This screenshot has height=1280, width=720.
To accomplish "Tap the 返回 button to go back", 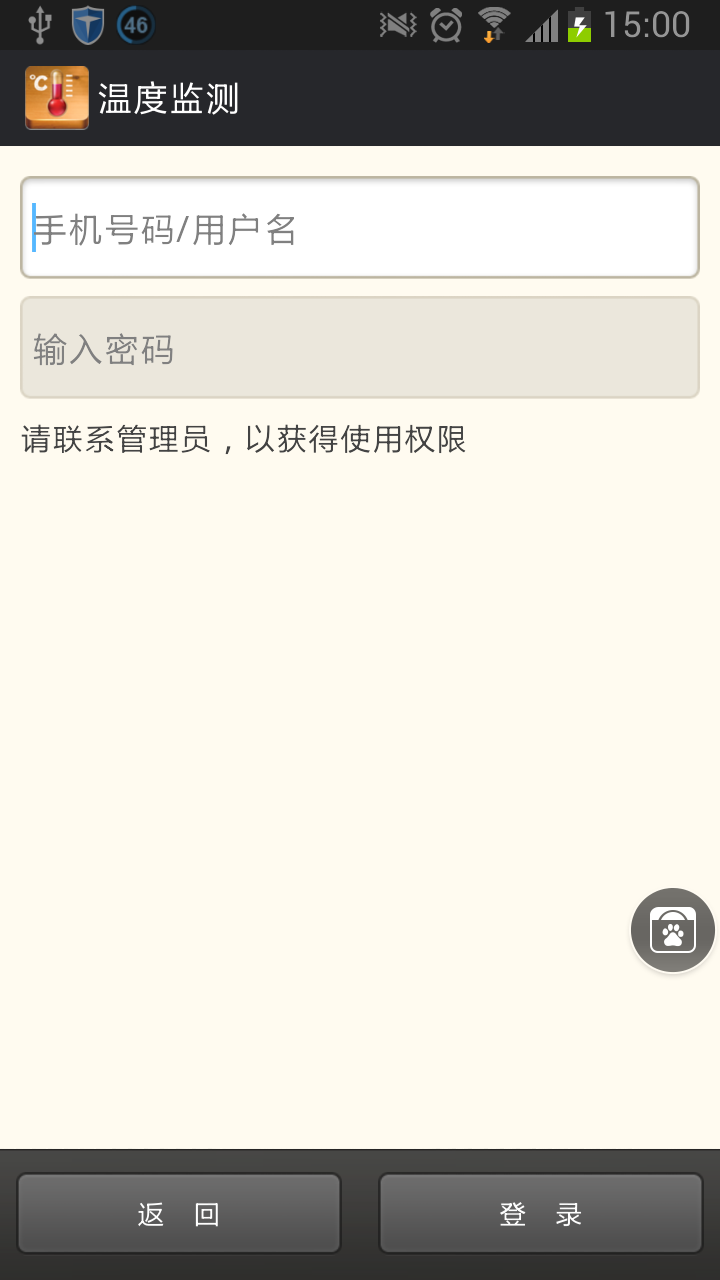I will 179,1214.
